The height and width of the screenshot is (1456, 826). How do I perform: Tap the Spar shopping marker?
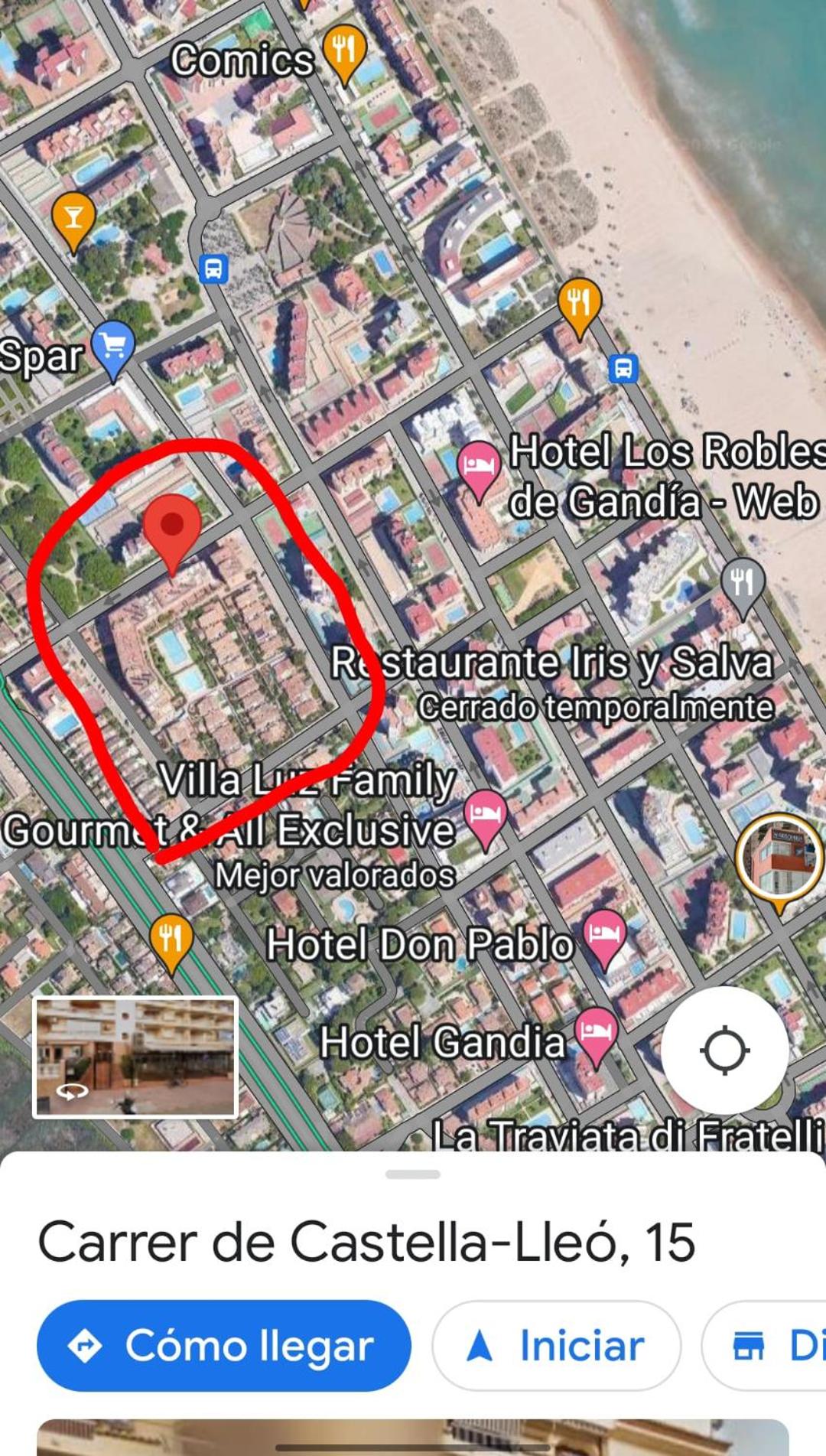pyautogui.click(x=113, y=350)
